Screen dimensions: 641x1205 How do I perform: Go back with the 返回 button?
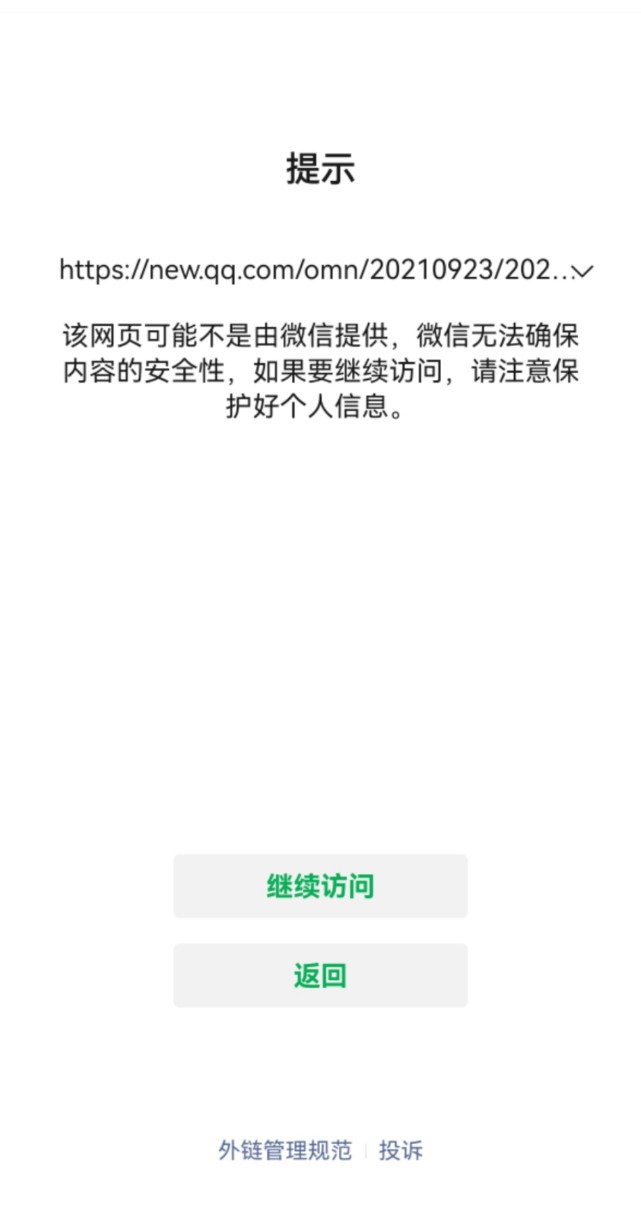[320, 975]
